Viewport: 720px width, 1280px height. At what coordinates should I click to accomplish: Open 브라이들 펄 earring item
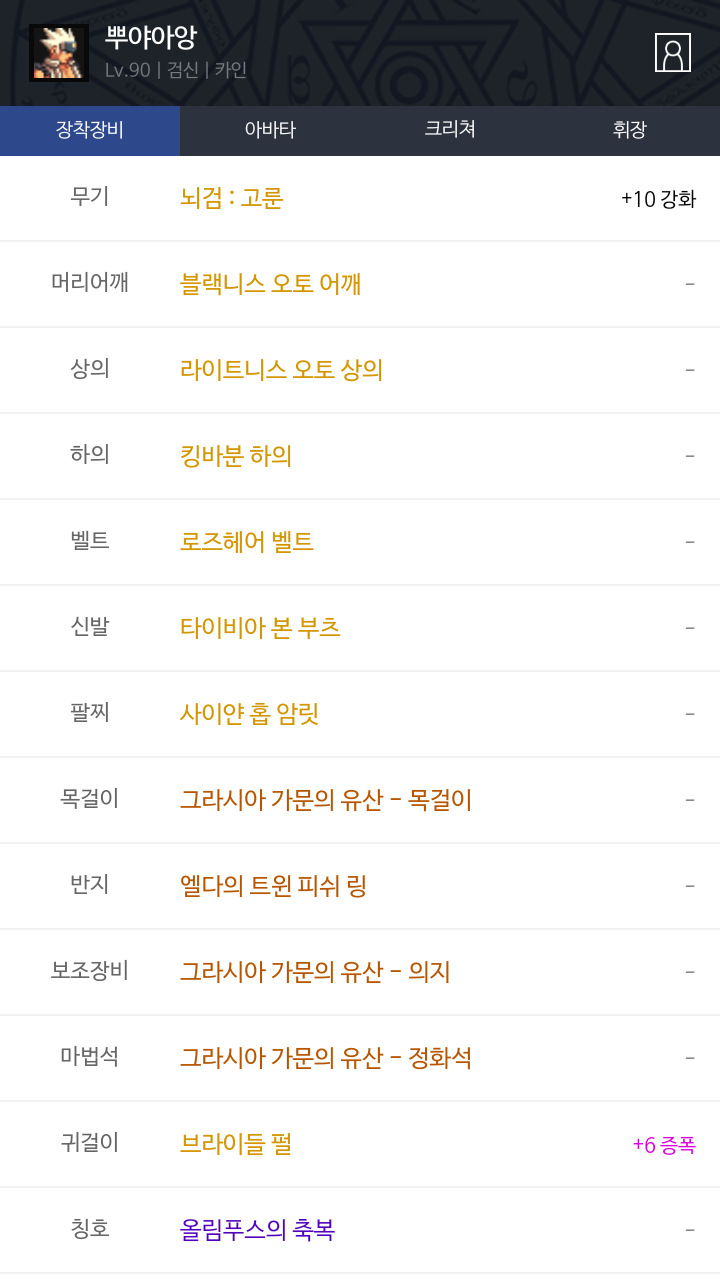pyautogui.click(x=236, y=1144)
